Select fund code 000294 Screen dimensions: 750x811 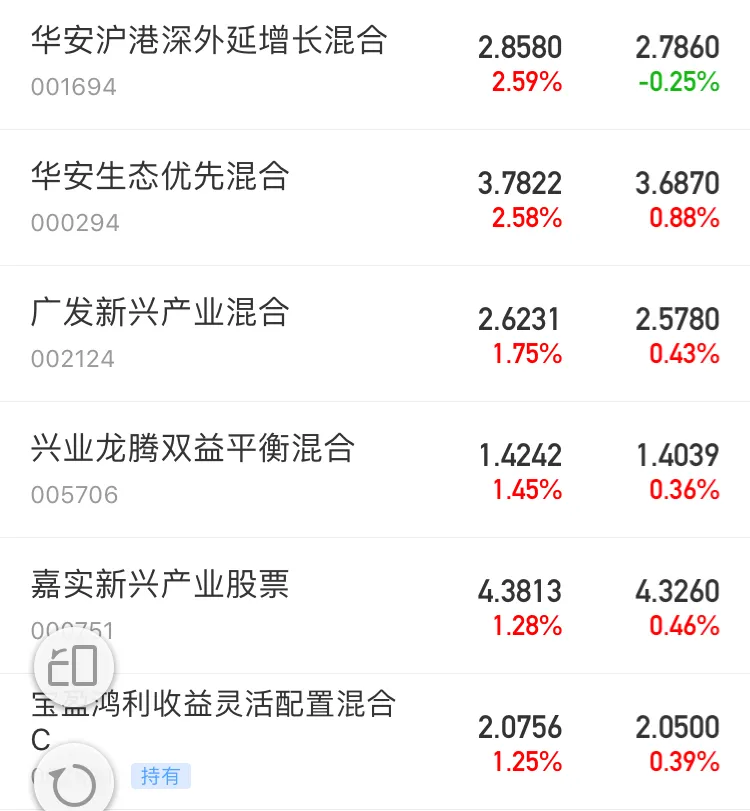tap(72, 222)
